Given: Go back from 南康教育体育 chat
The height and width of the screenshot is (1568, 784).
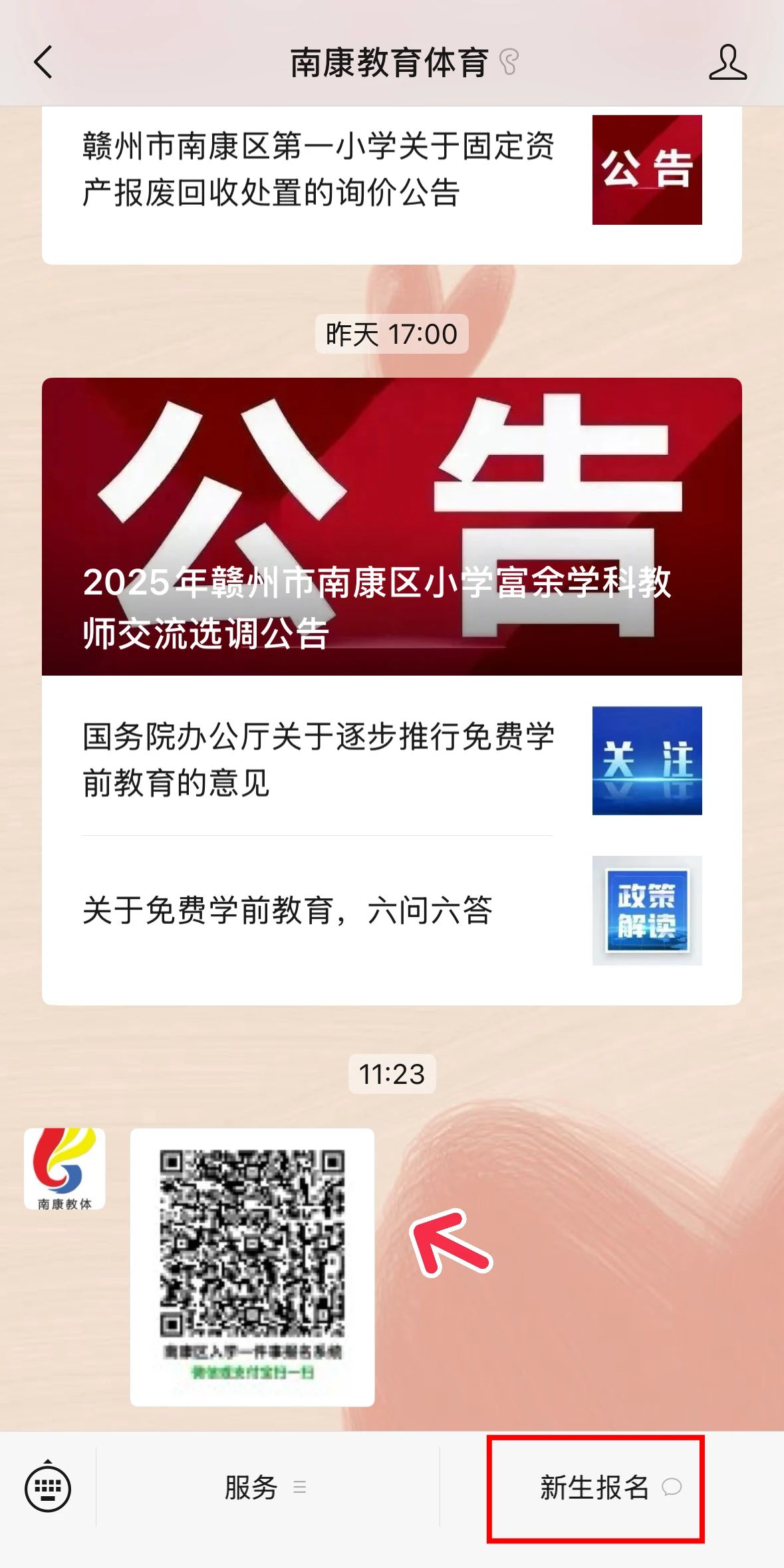Looking at the screenshot, I should (x=44, y=63).
